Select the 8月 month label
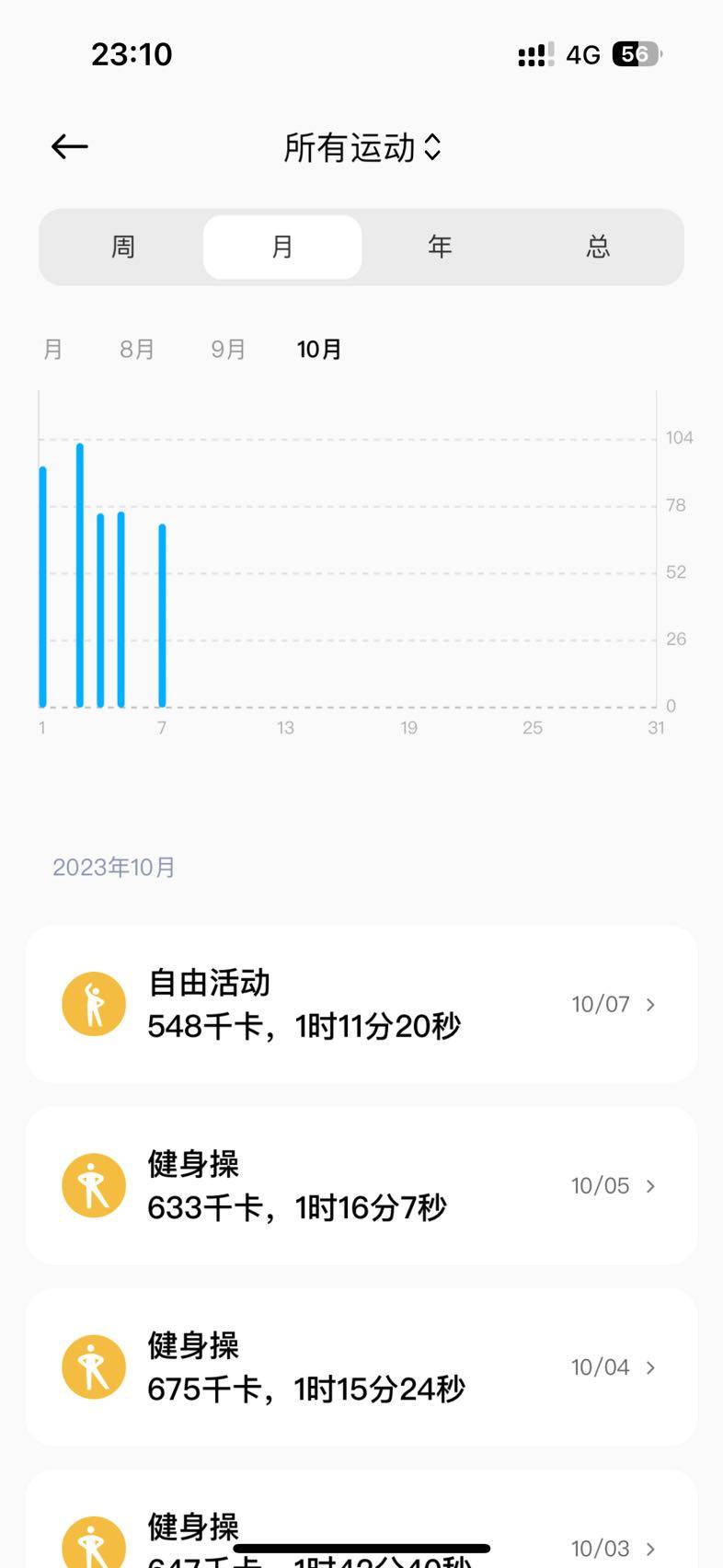The height and width of the screenshot is (1568, 723). (137, 350)
